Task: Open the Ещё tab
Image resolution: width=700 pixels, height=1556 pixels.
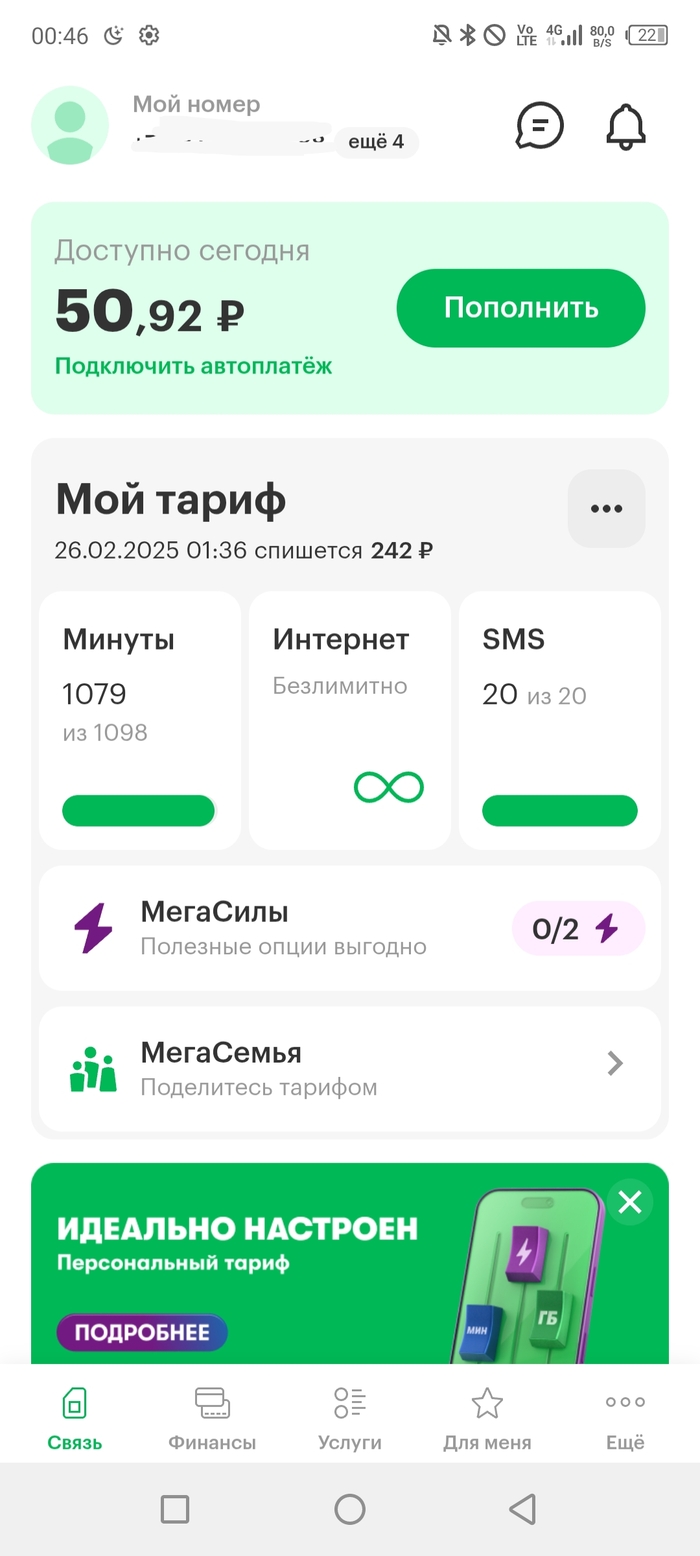Action: click(x=625, y=1418)
